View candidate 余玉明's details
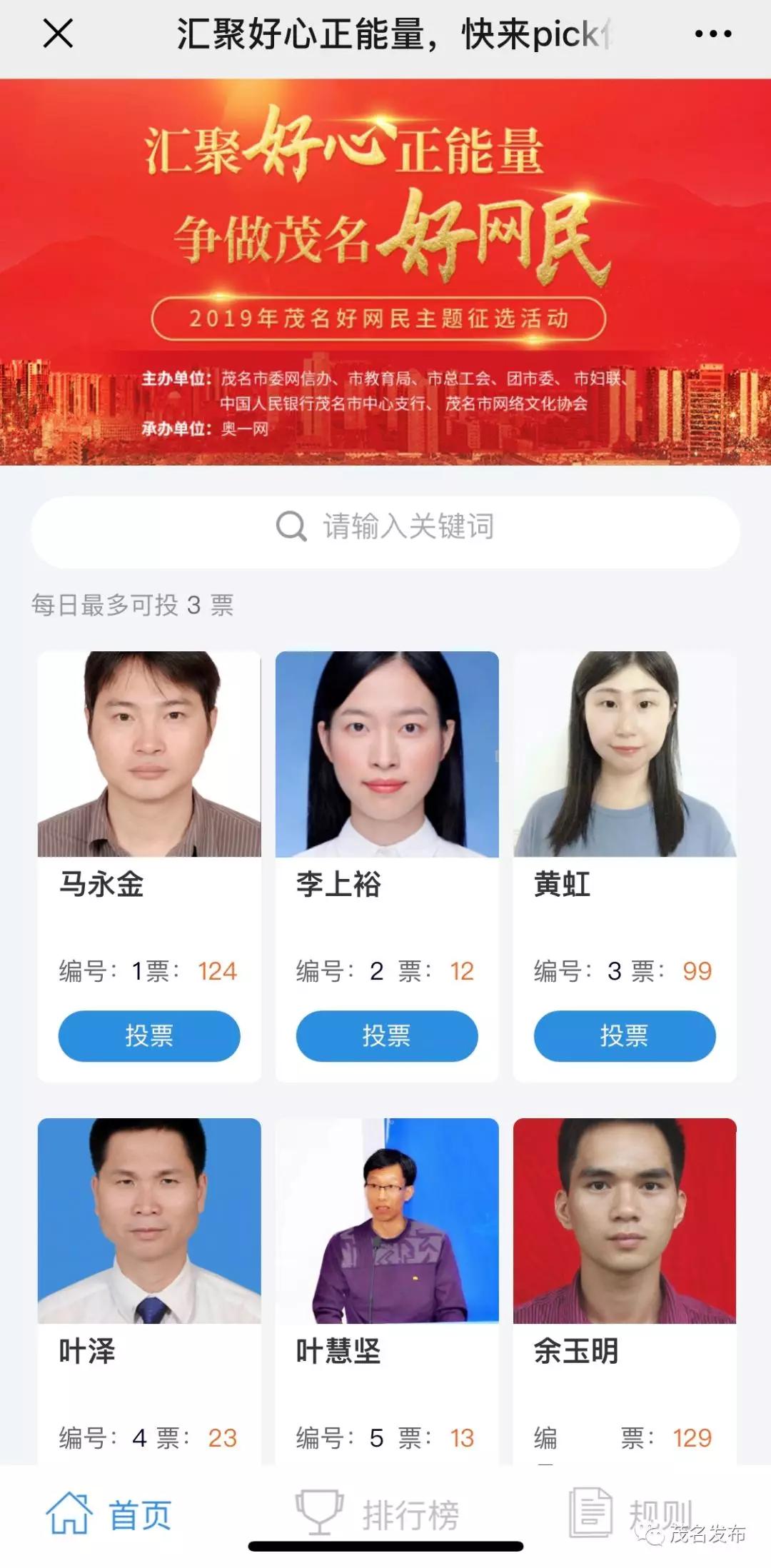 pos(624,1221)
